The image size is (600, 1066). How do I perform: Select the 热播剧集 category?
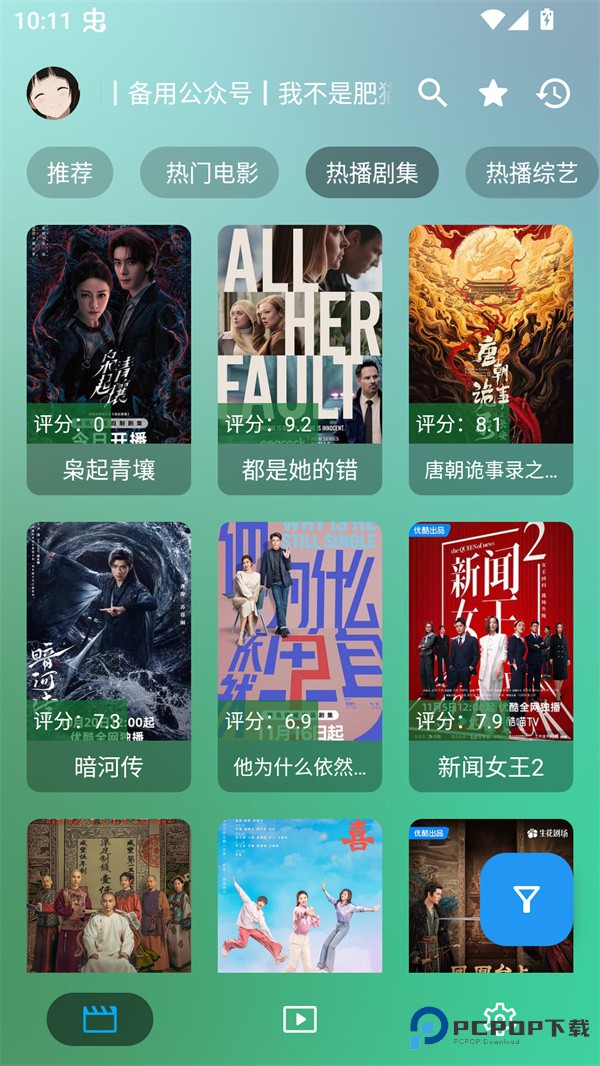pos(372,172)
